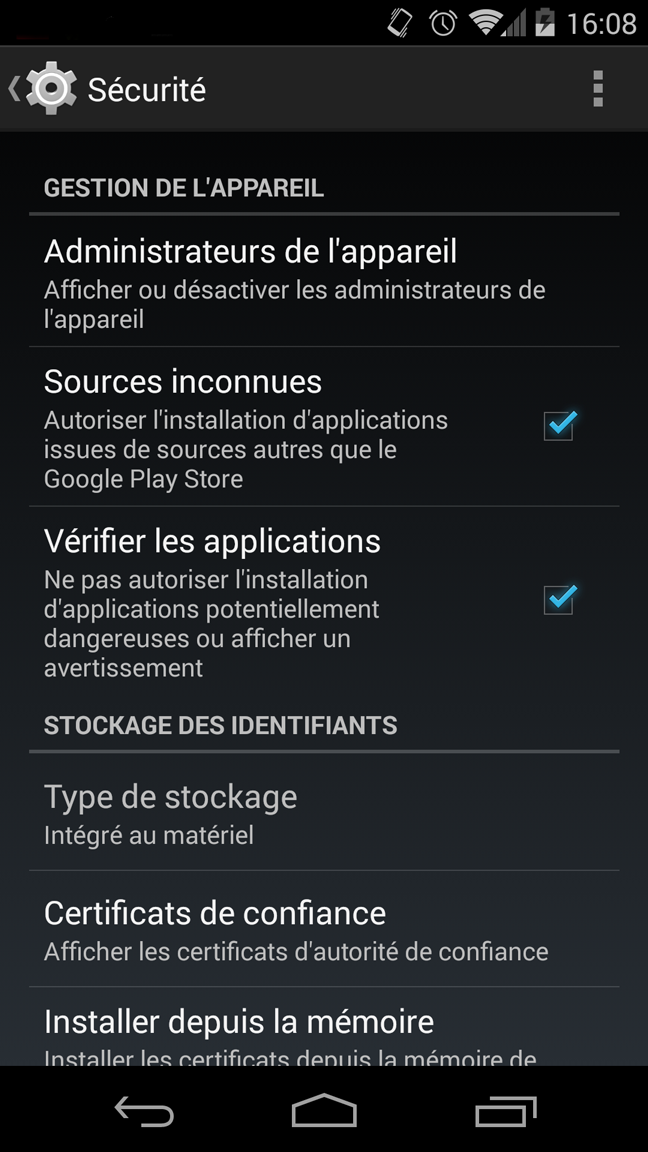Viewport: 648px width, 1152px height.
Task: Open Certificats de confiance
Action: [x=324, y=929]
